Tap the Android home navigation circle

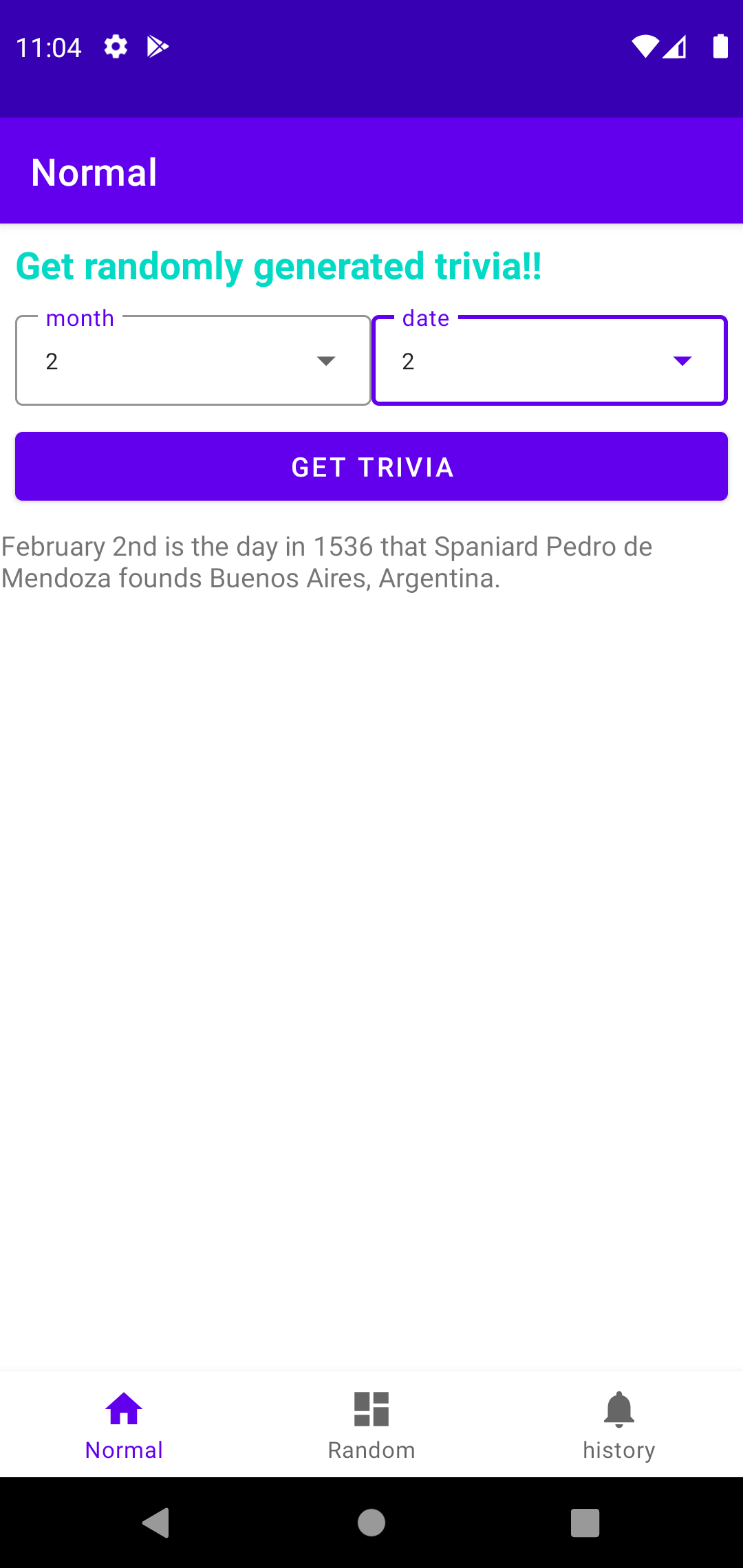[371, 1521]
